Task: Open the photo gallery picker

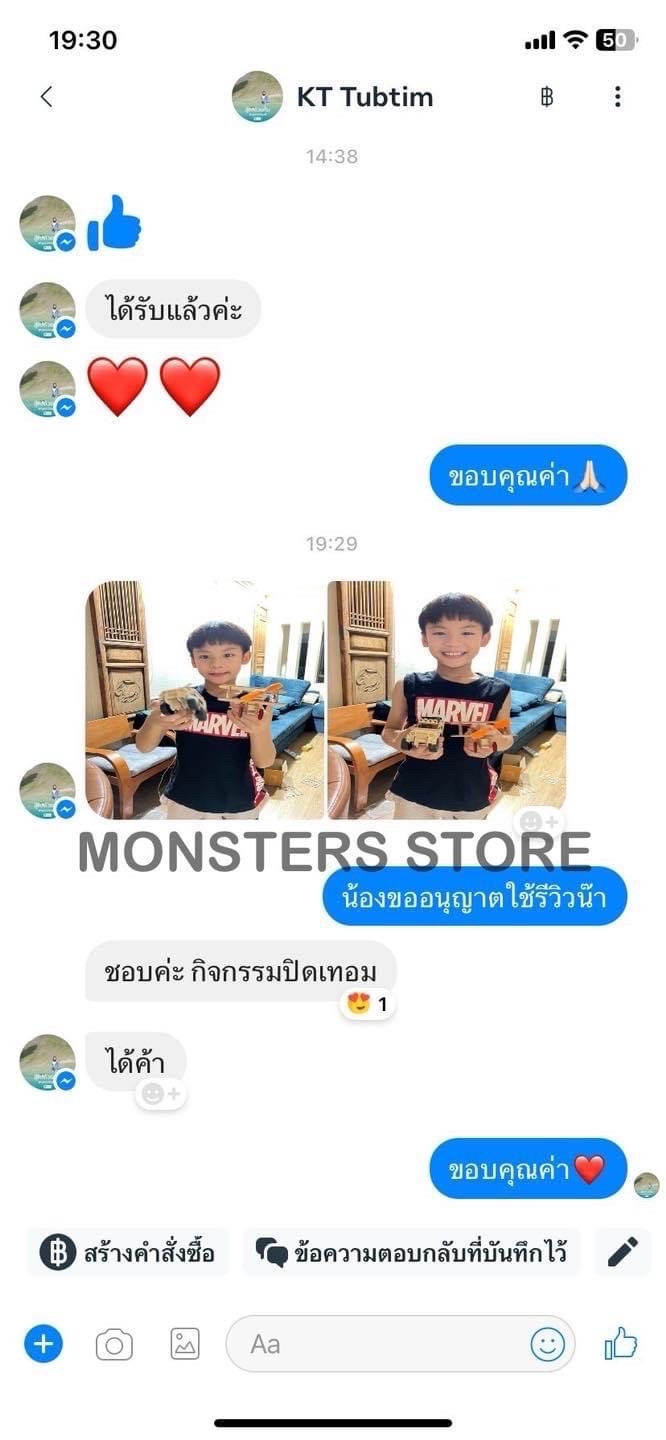Action: coord(185,1344)
